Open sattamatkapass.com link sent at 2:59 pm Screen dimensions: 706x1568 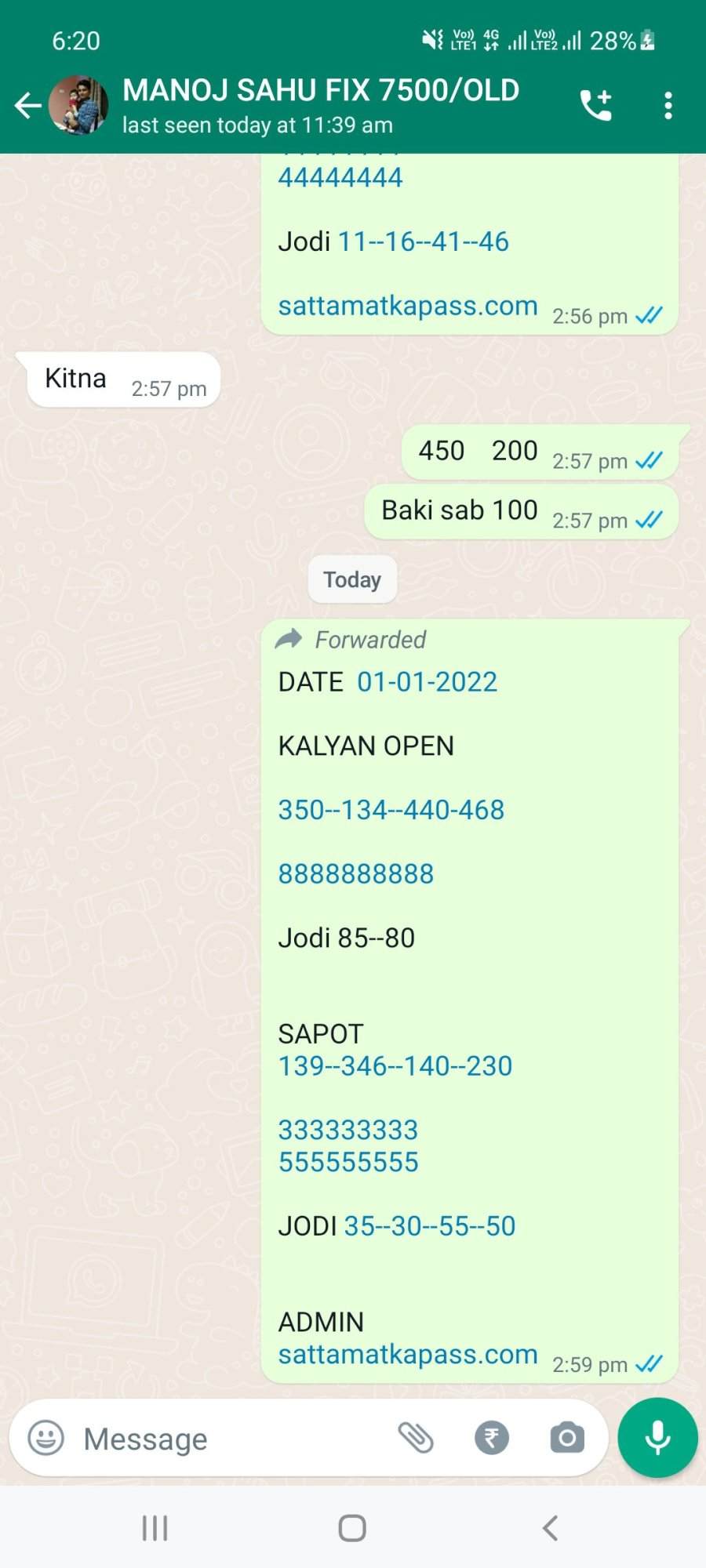coord(408,1355)
